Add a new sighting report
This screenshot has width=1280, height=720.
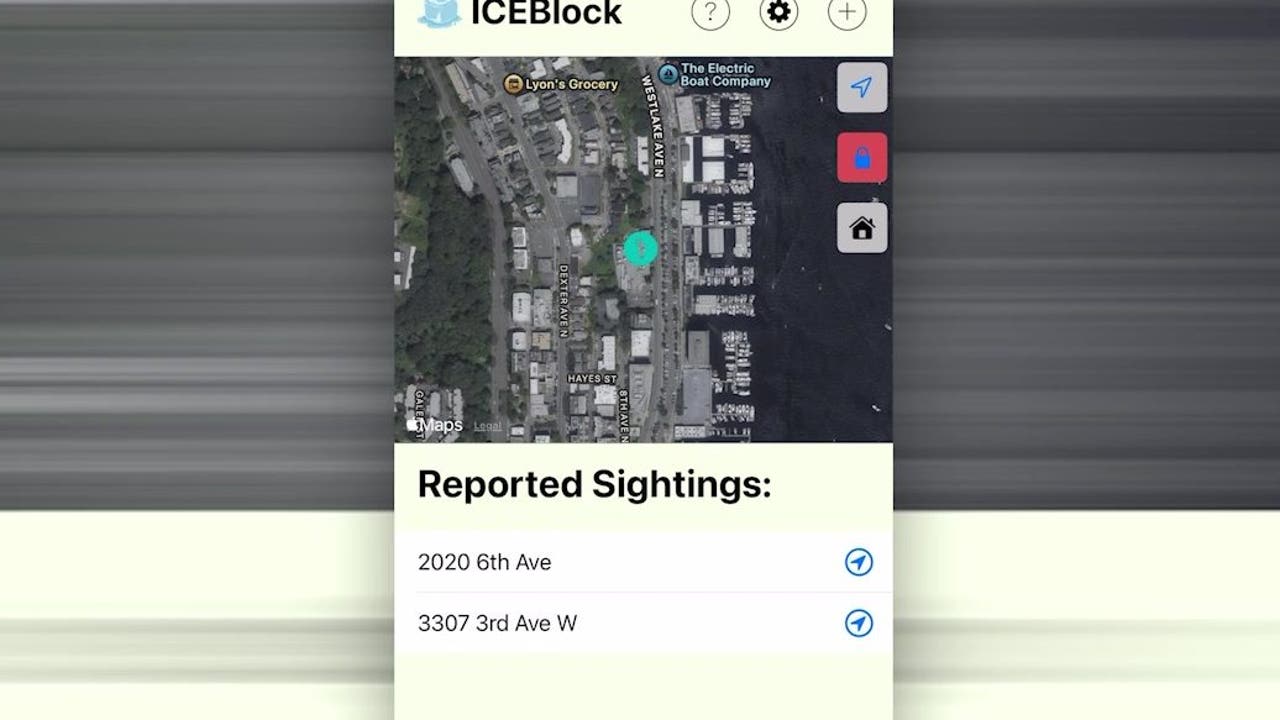[x=846, y=13]
